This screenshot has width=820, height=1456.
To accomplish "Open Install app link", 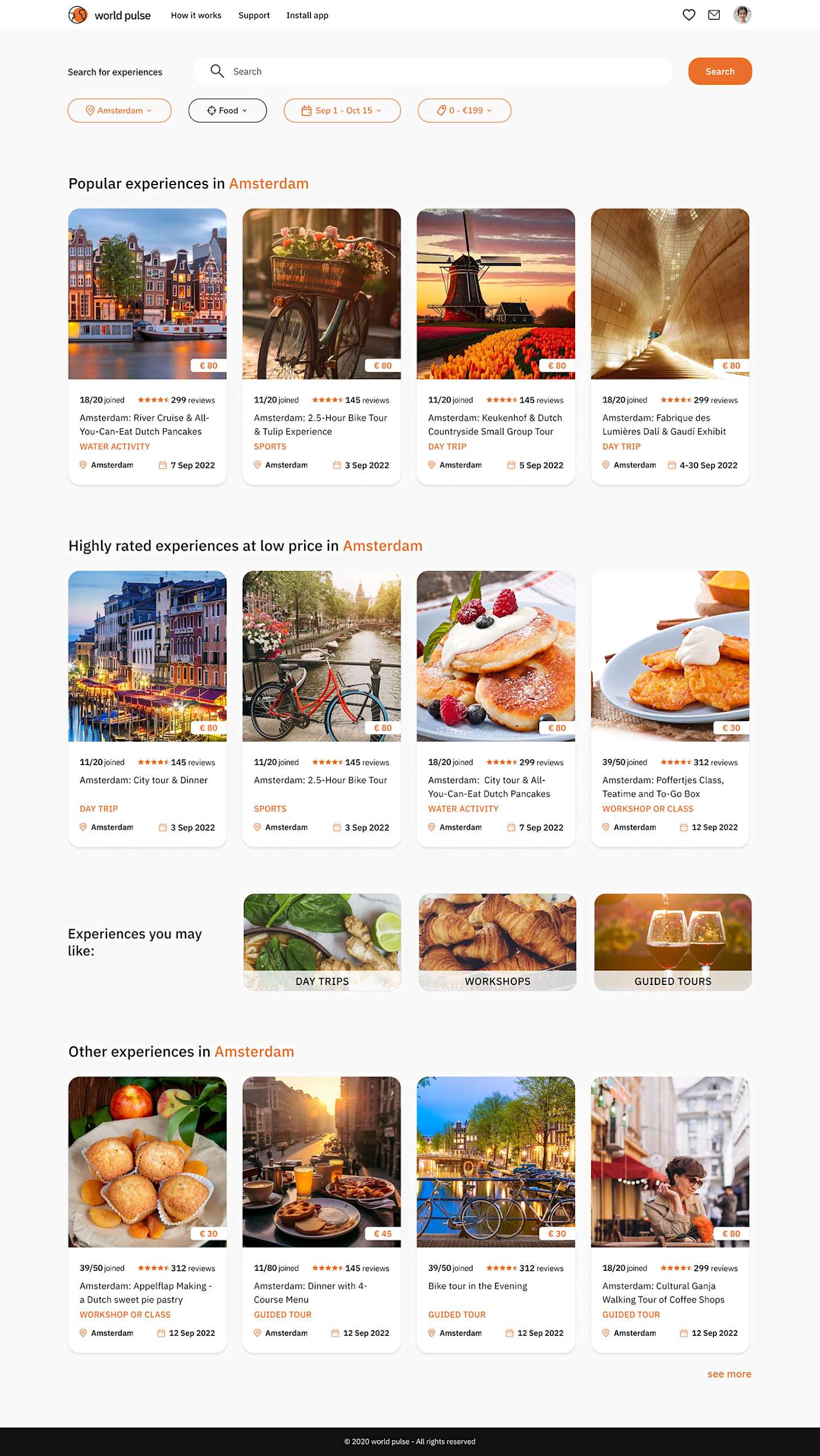I will 307,15.
